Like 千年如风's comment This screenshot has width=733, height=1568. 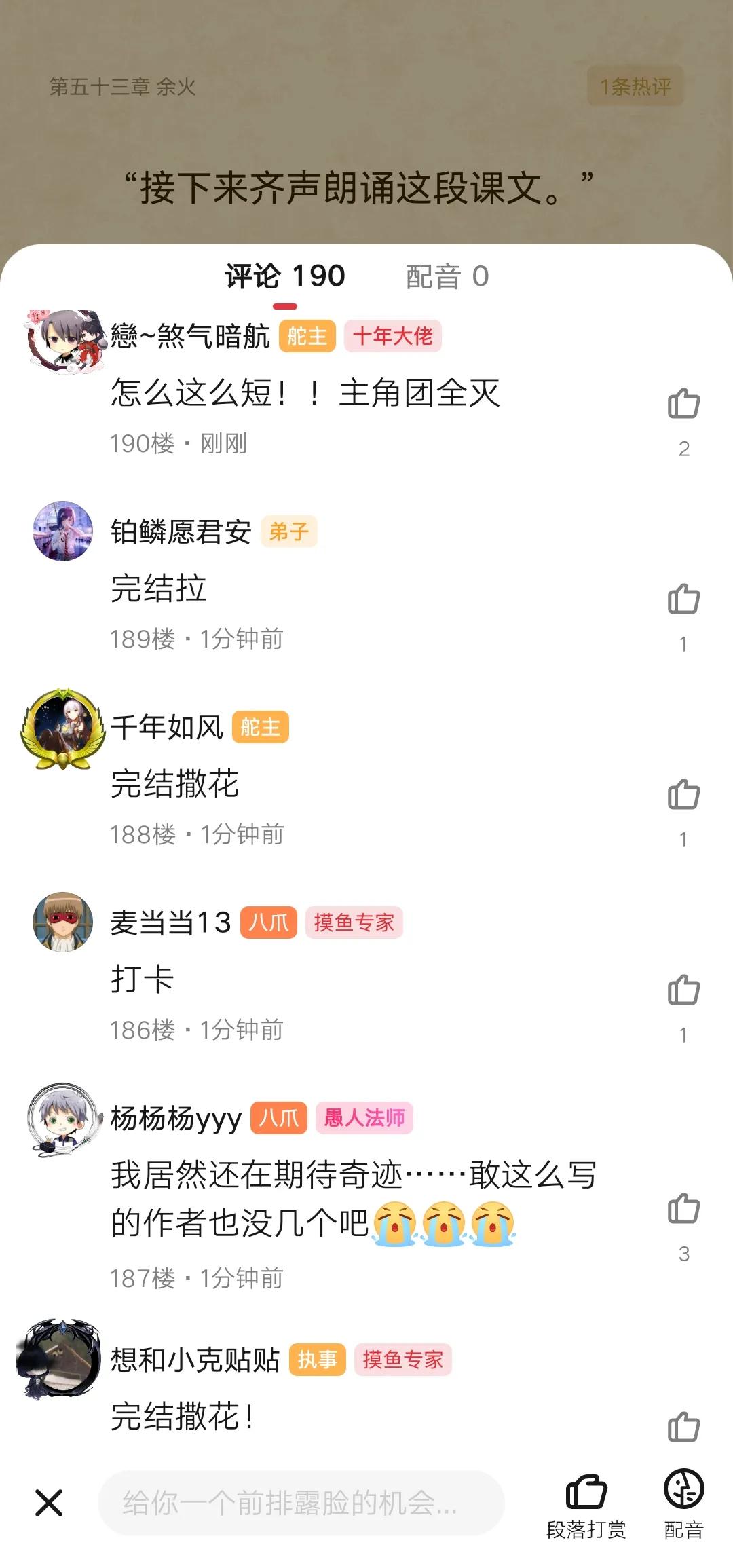coord(683,795)
